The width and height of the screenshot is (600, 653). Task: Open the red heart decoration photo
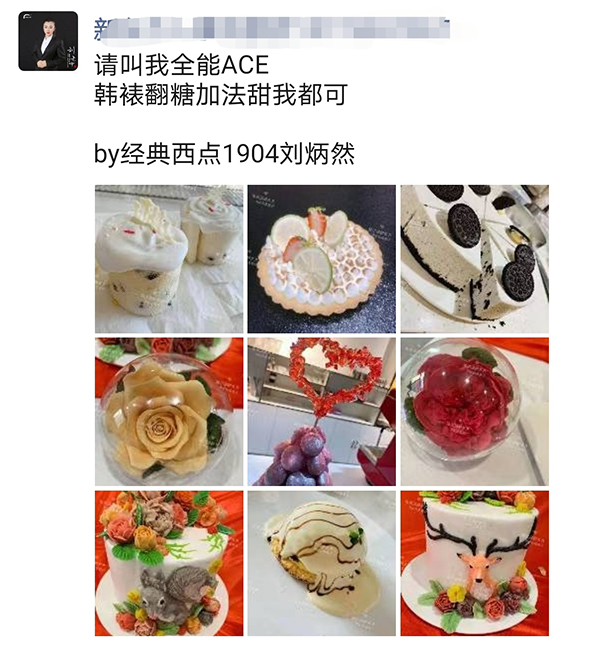click(x=321, y=411)
